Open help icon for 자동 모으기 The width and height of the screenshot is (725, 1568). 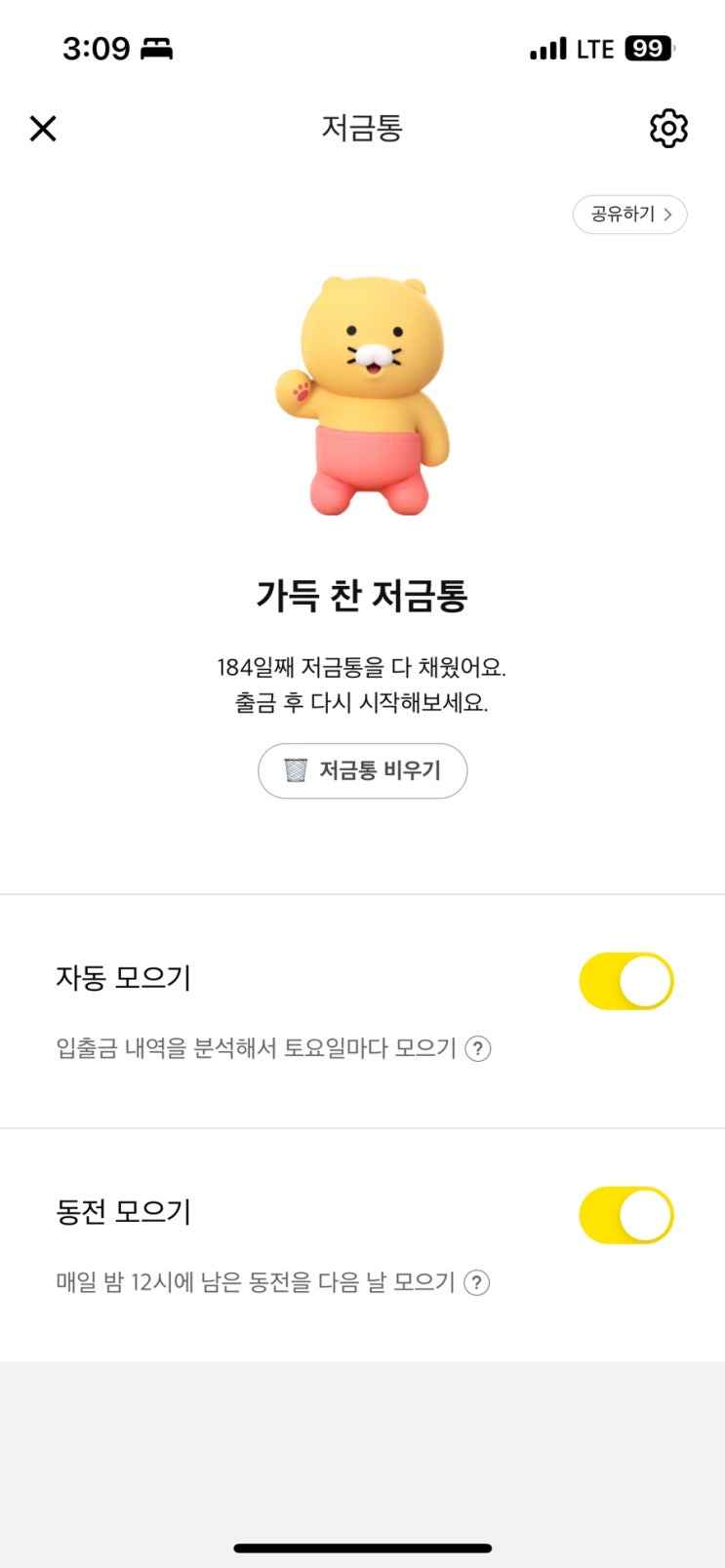tap(477, 1049)
